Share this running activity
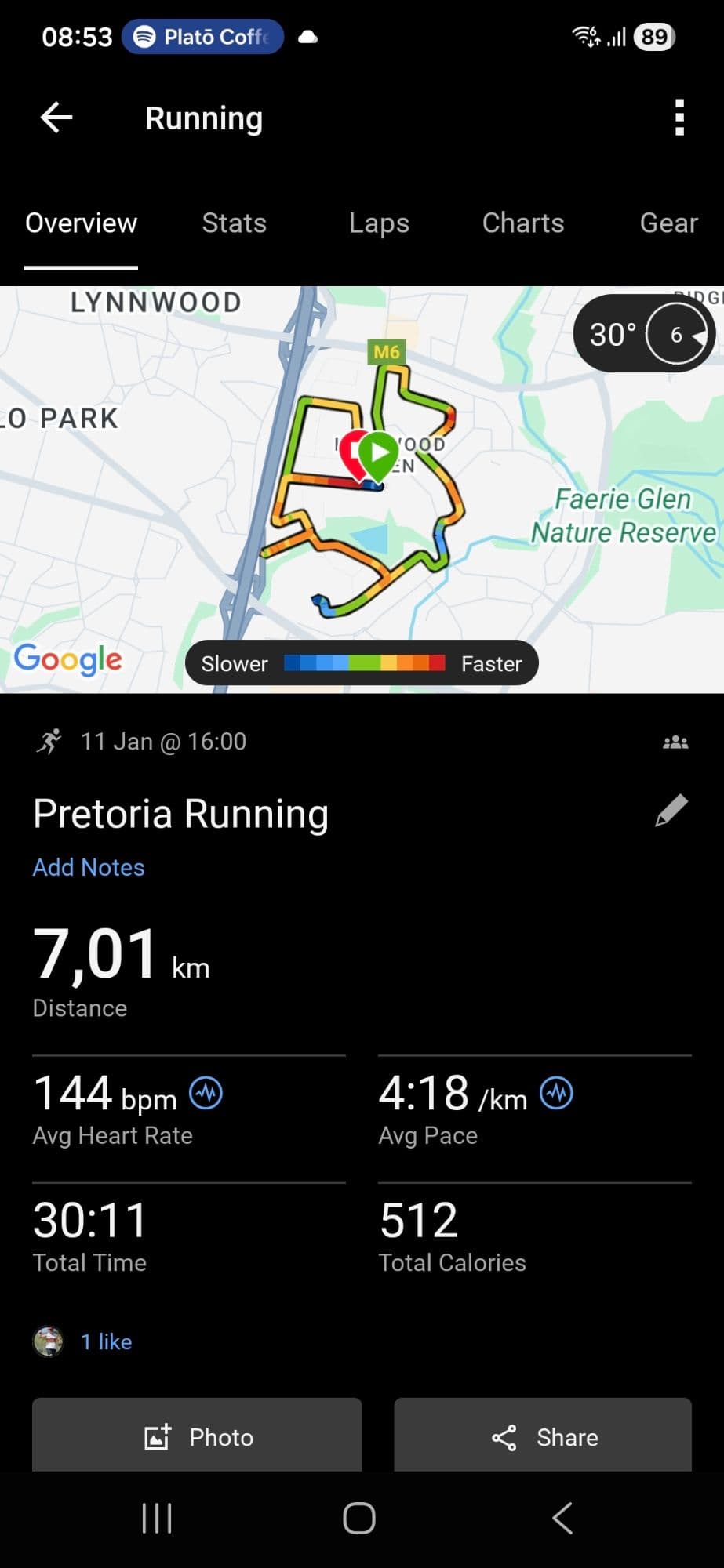Image resolution: width=724 pixels, height=1568 pixels. (x=543, y=1436)
